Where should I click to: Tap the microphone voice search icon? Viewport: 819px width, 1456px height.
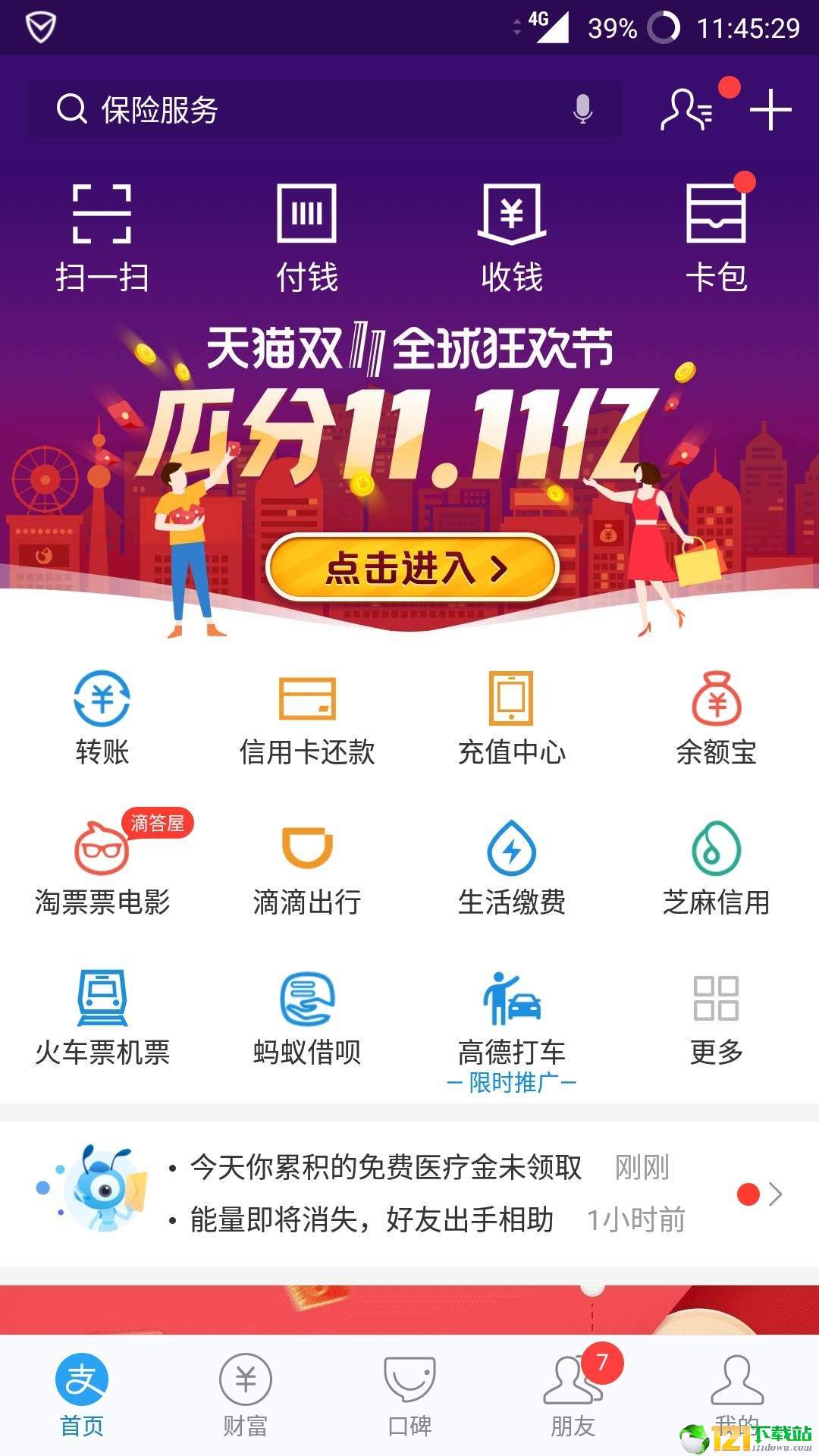coord(582,110)
